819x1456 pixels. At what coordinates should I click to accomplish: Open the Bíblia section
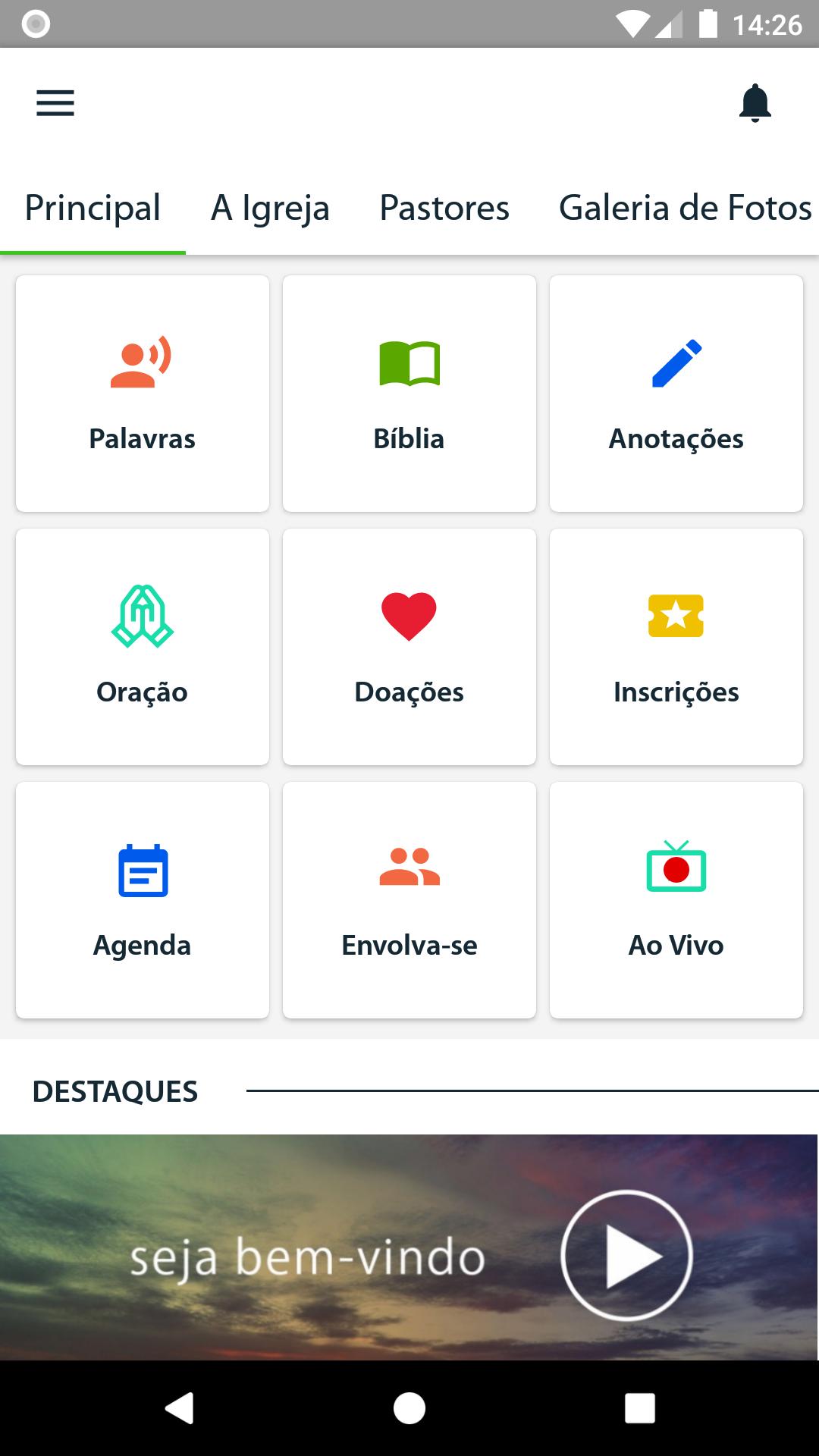[409, 394]
